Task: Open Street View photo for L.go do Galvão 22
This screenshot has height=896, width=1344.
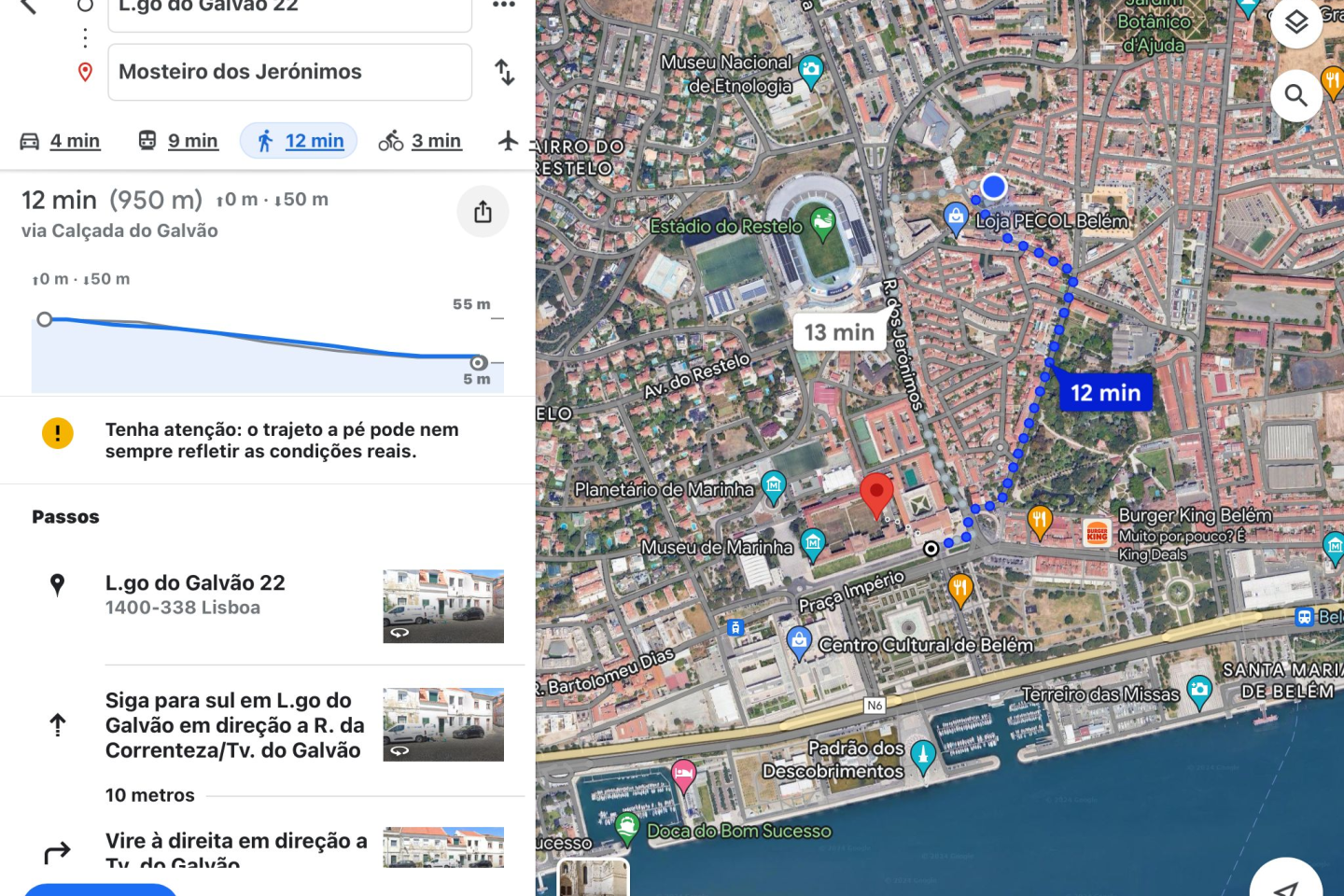Action: point(443,606)
